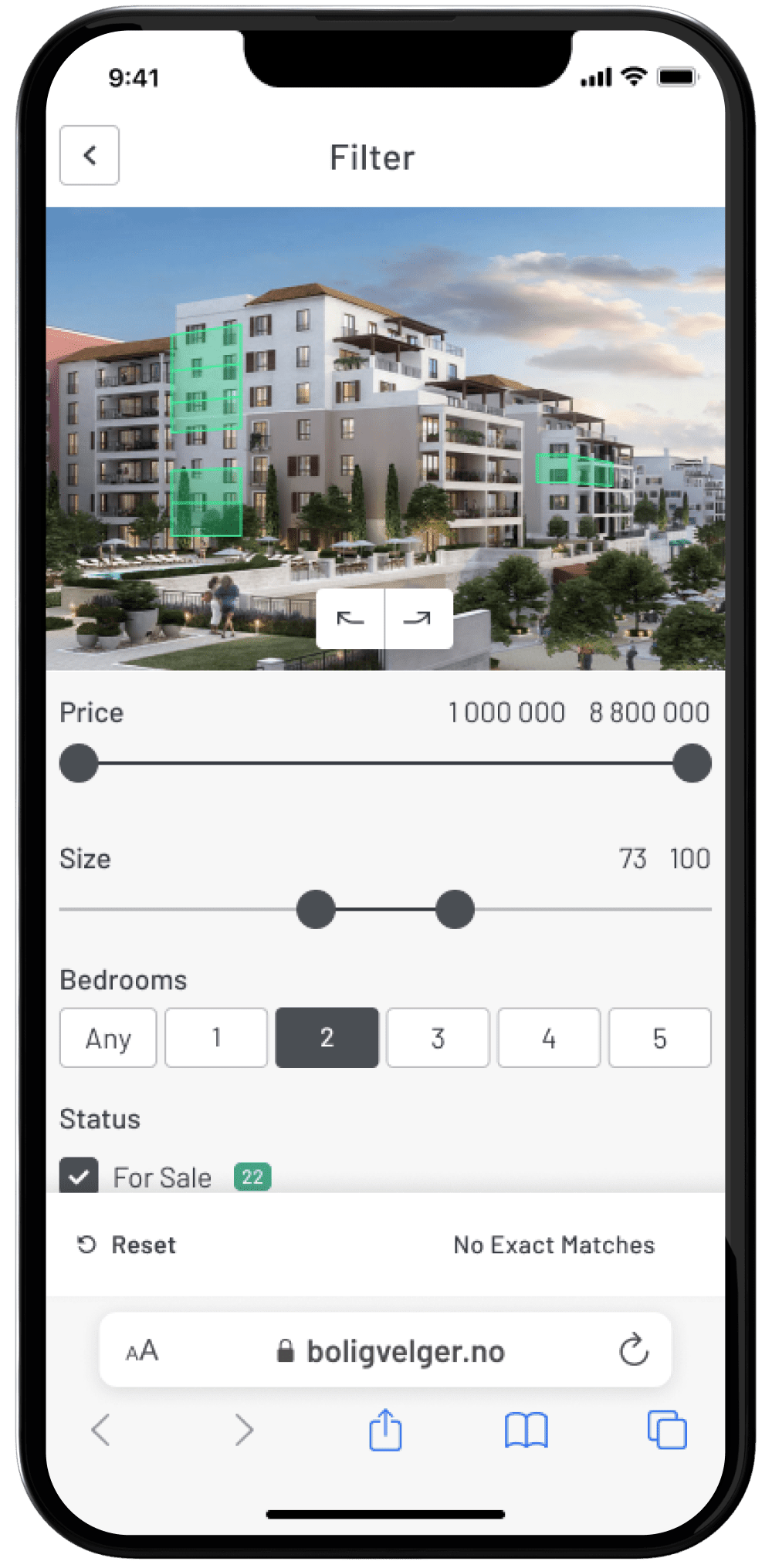Uncheck the For Sale status checkbox
Image resolution: width=772 pixels, height=1568 pixels.
point(79,1175)
